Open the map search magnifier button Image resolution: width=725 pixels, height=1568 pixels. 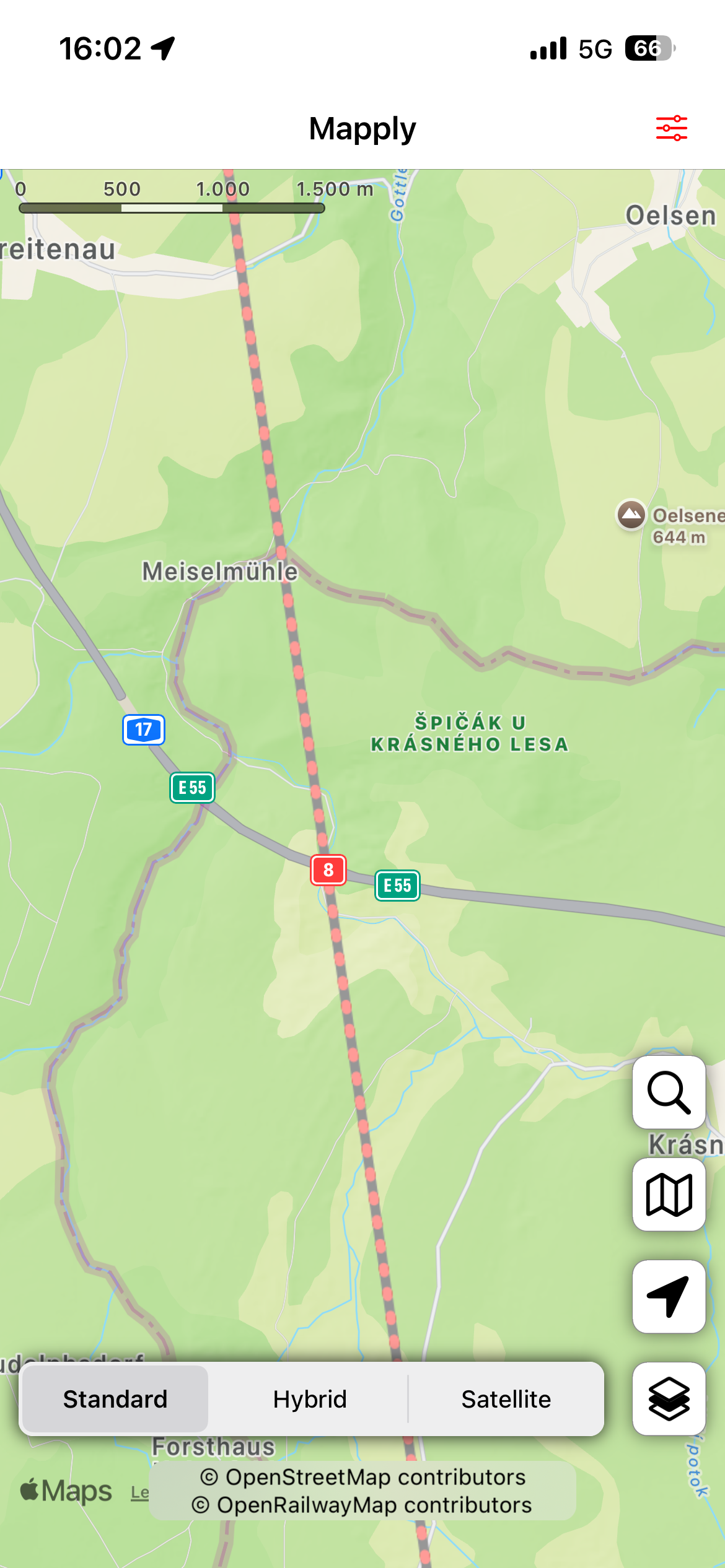[x=669, y=1092]
